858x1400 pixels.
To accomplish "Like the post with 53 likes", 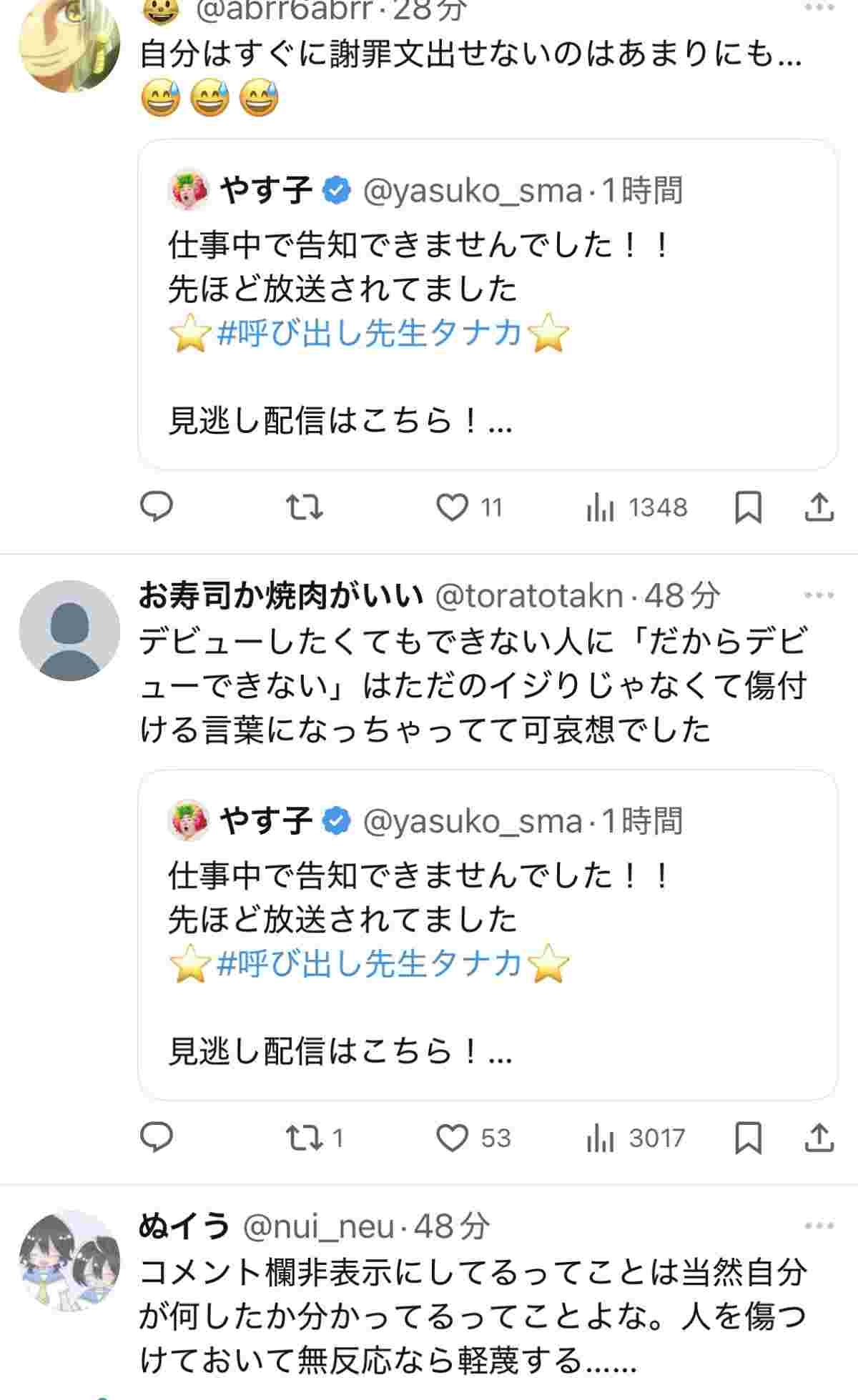I will coord(452,1138).
